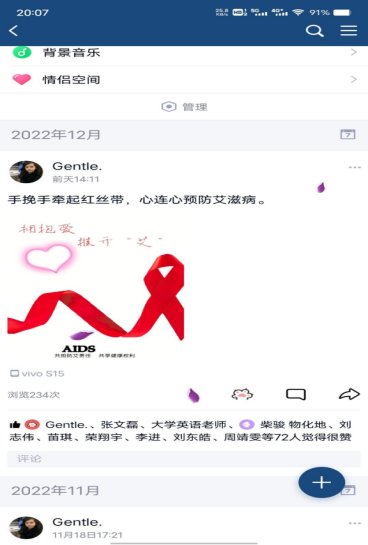Open Gentle.'s avatar on the December post
This screenshot has height=545, width=368.
tap(26, 172)
